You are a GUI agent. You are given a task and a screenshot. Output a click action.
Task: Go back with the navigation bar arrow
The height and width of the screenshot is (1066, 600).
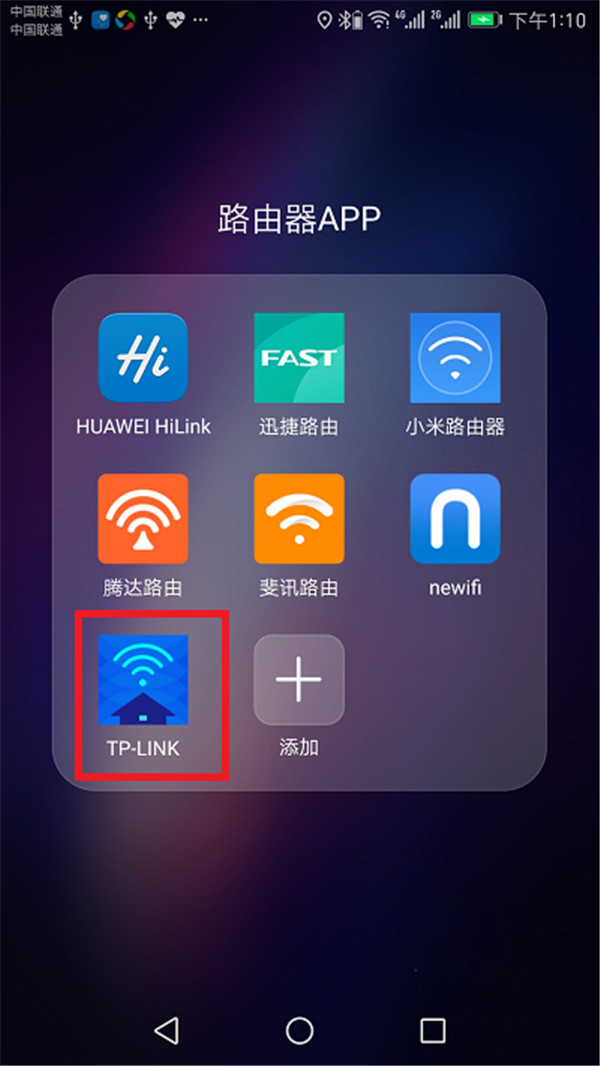[166, 1030]
